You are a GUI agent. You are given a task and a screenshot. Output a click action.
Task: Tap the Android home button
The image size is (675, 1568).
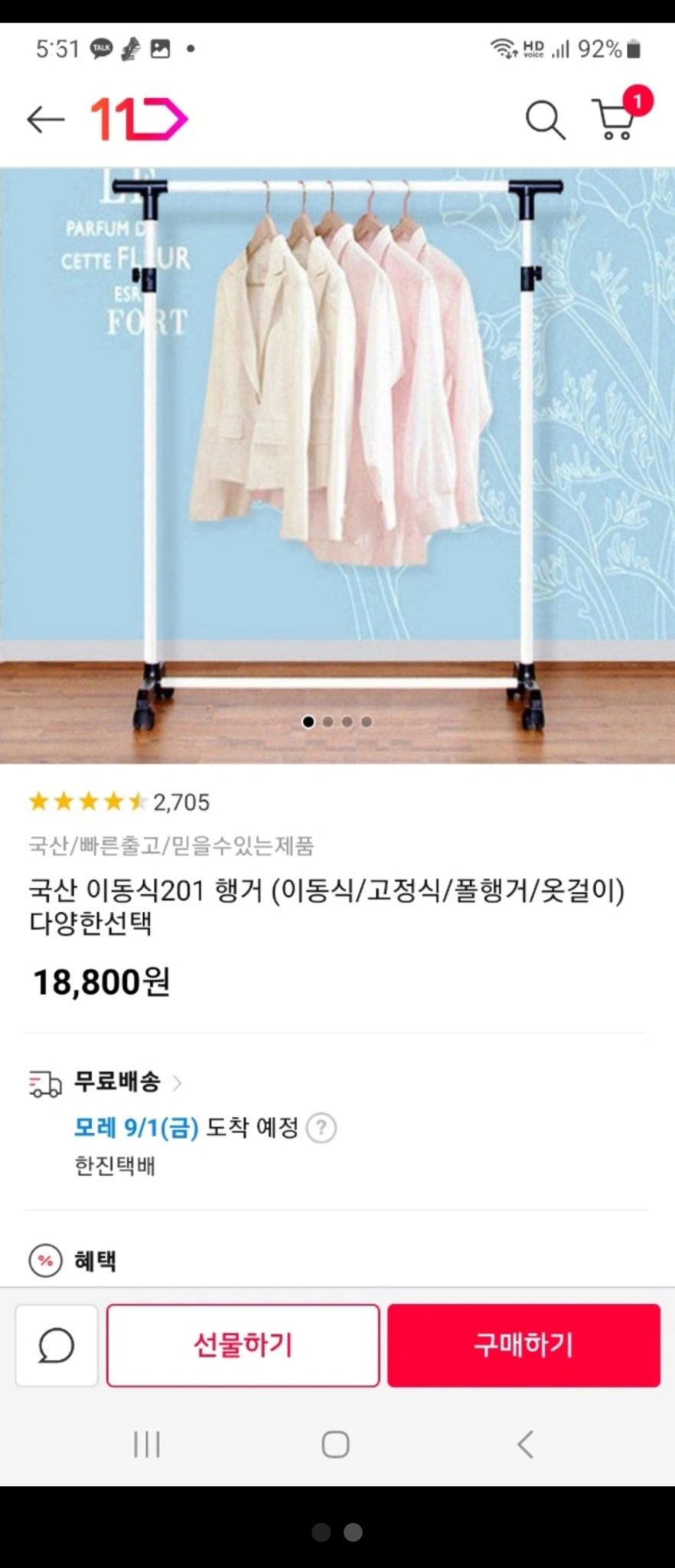pyautogui.click(x=334, y=1444)
